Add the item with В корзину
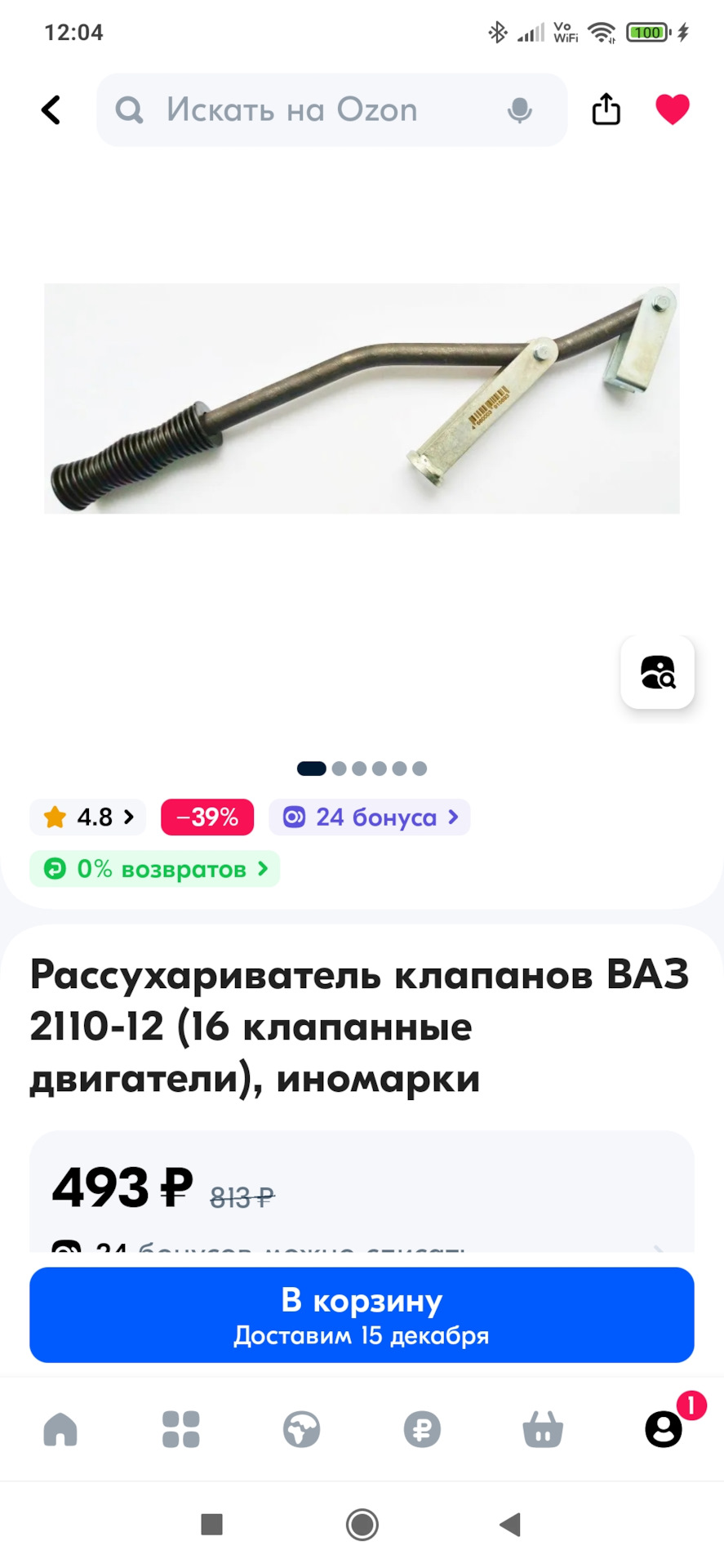724x1568 pixels. (x=362, y=1315)
